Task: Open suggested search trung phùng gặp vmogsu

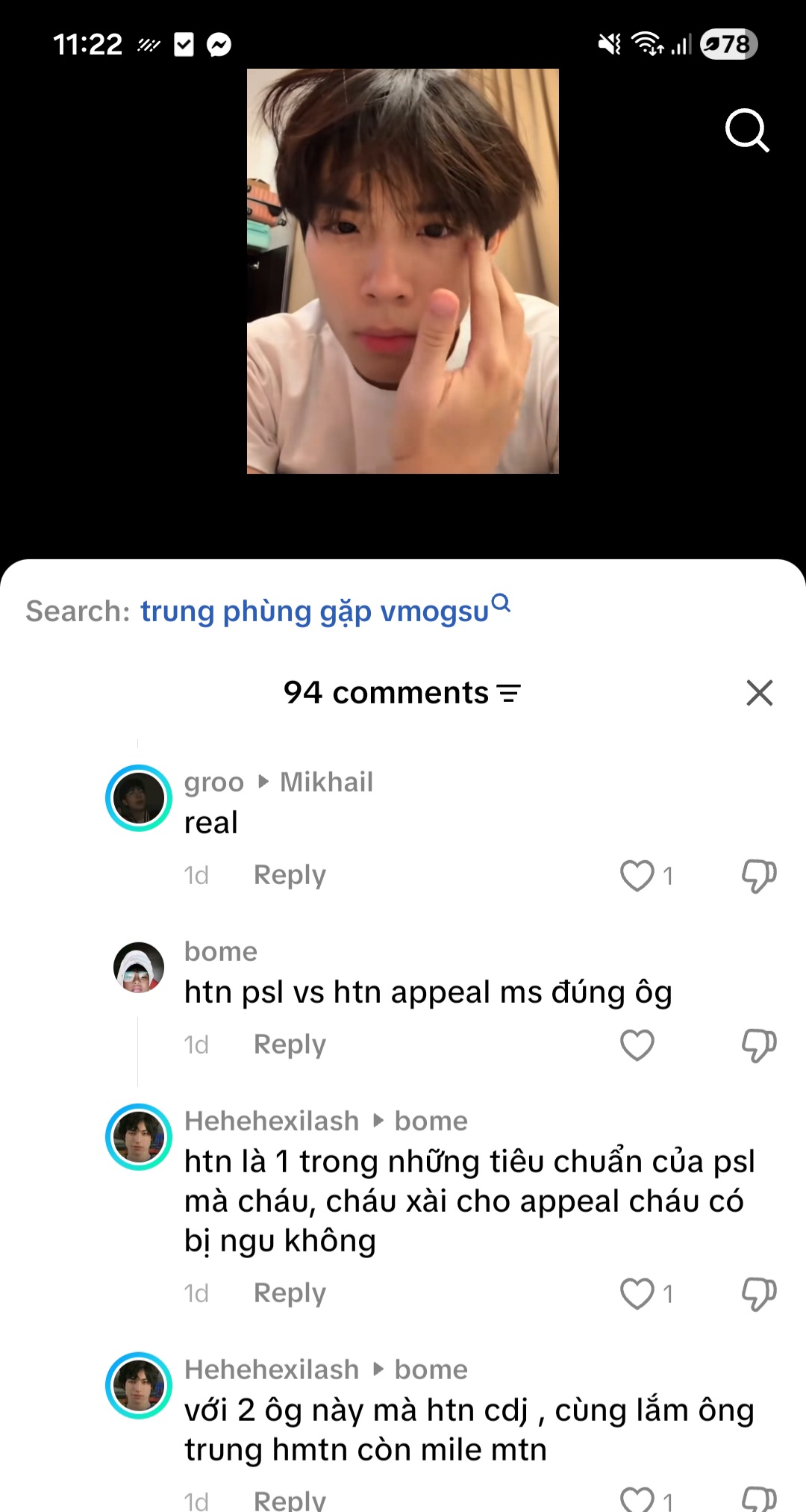Action: 325,611
